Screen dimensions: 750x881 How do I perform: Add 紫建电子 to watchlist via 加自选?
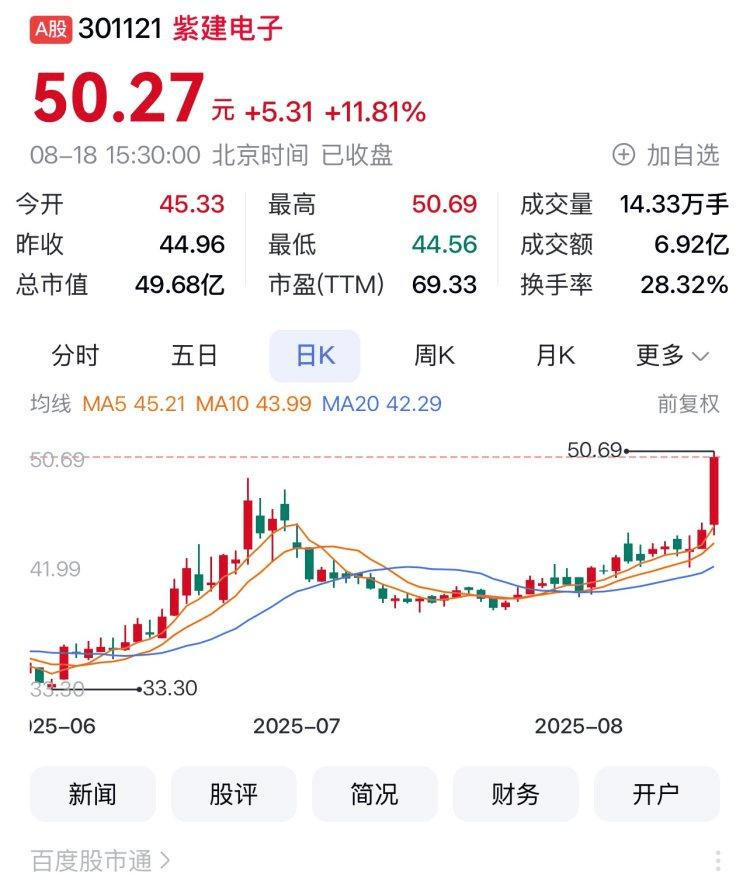[x=666, y=155]
